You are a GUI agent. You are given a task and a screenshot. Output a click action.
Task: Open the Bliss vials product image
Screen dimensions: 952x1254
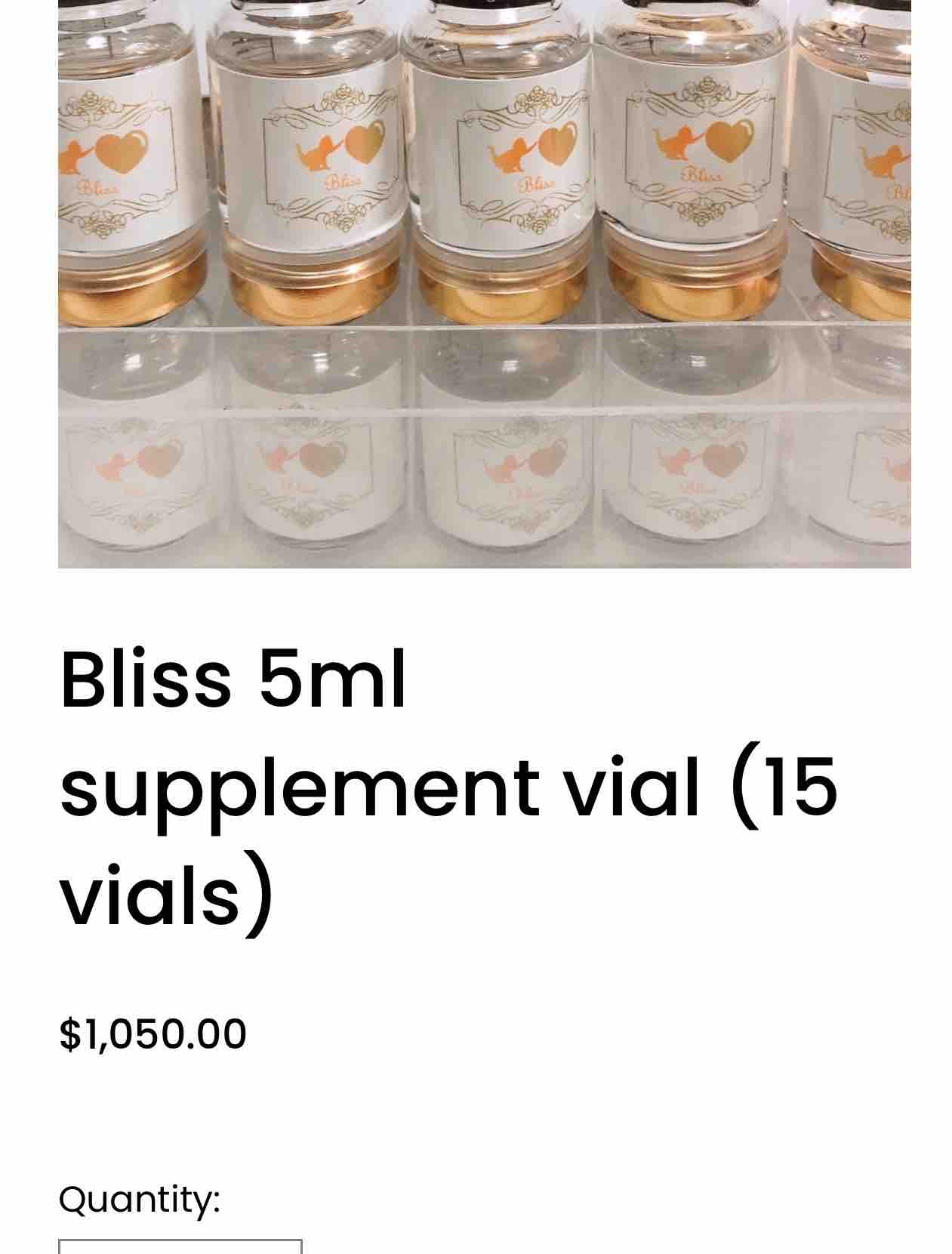click(x=484, y=283)
